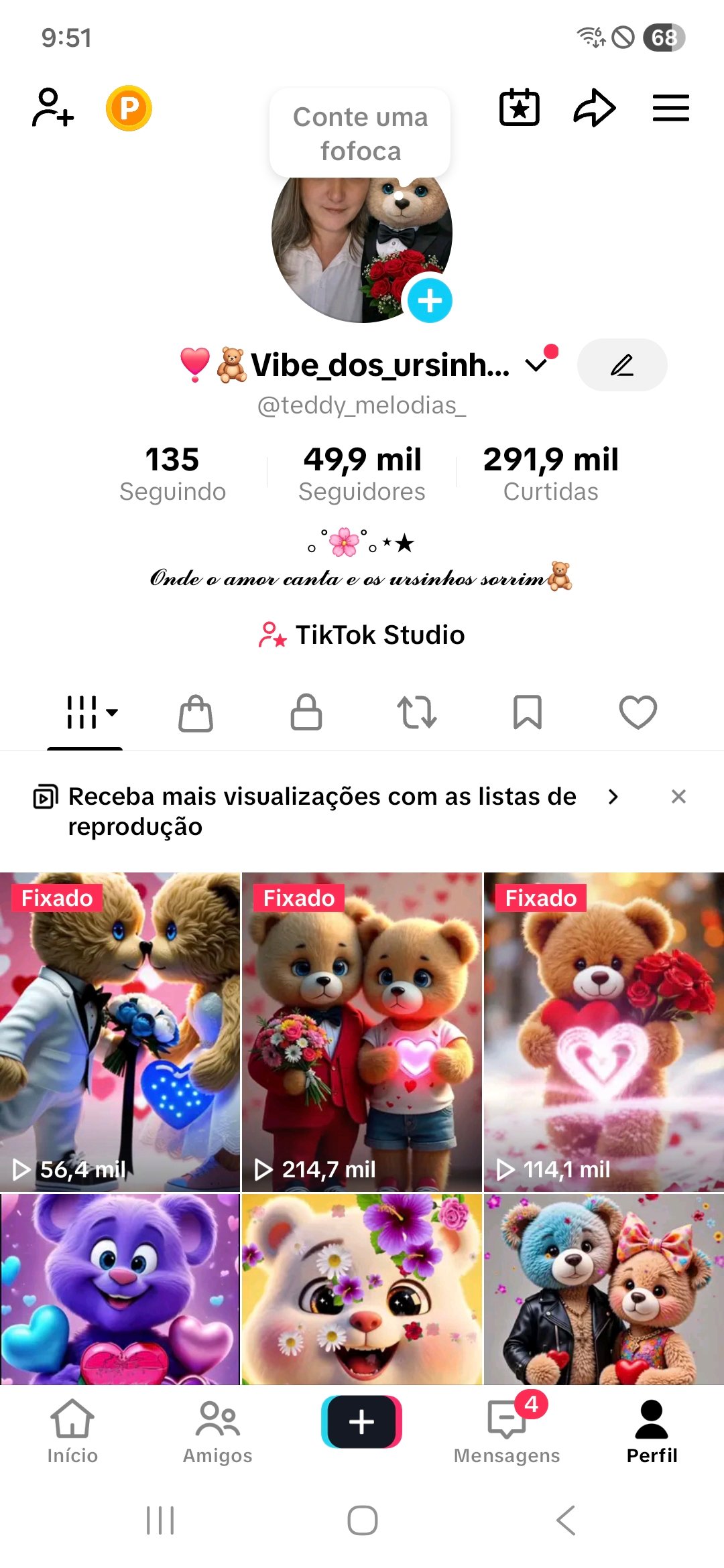Open Mensagens inbox
The width and height of the screenshot is (724, 1568).
pyautogui.click(x=507, y=1431)
